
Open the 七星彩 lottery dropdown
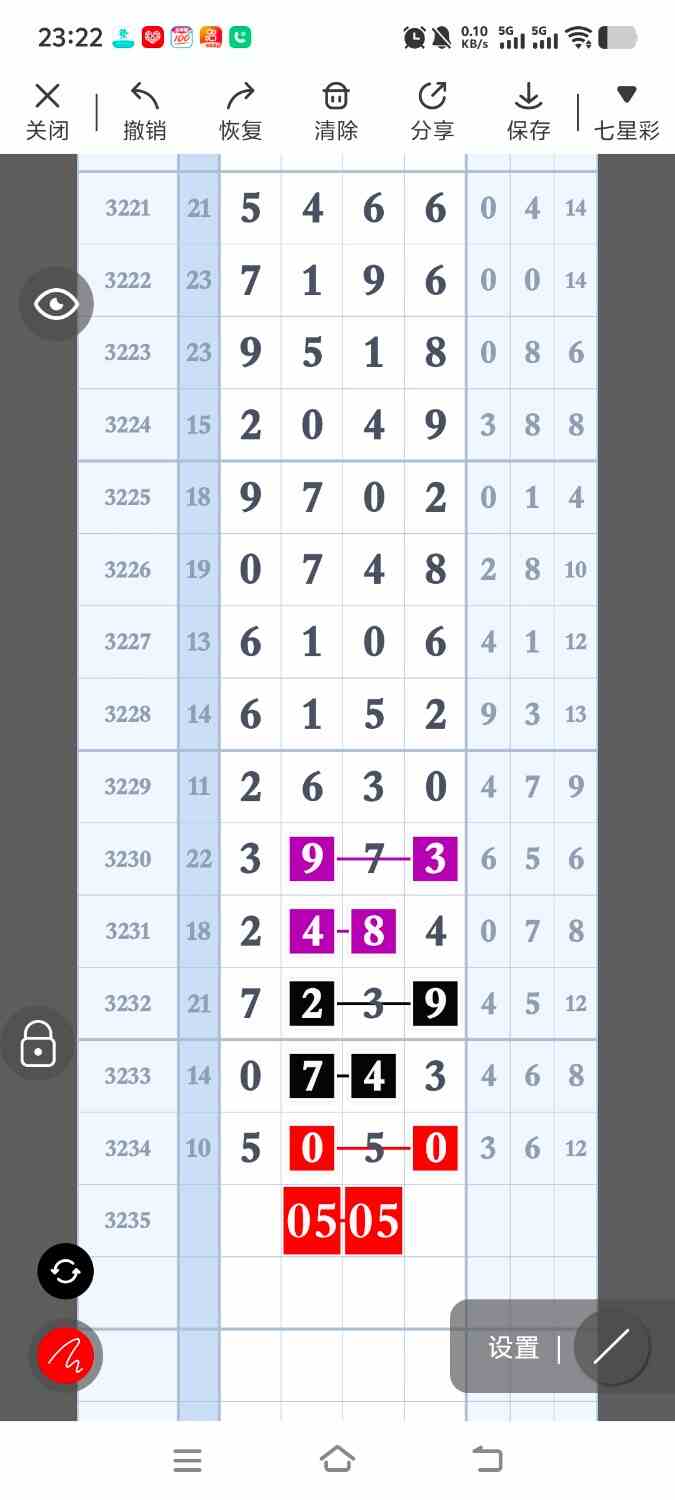tap(627, 111)
